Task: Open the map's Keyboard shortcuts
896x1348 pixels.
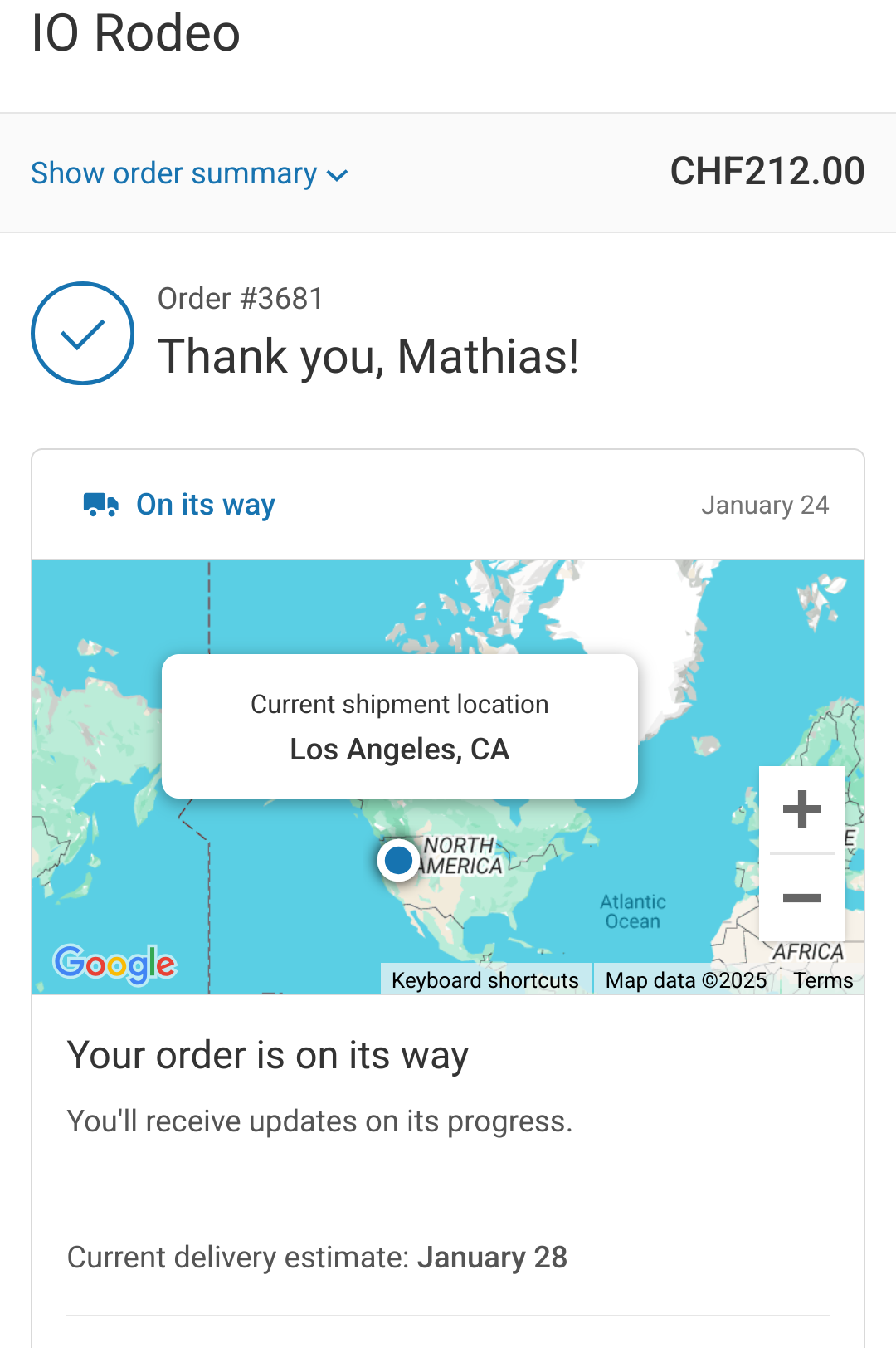Action: (485, 980)
